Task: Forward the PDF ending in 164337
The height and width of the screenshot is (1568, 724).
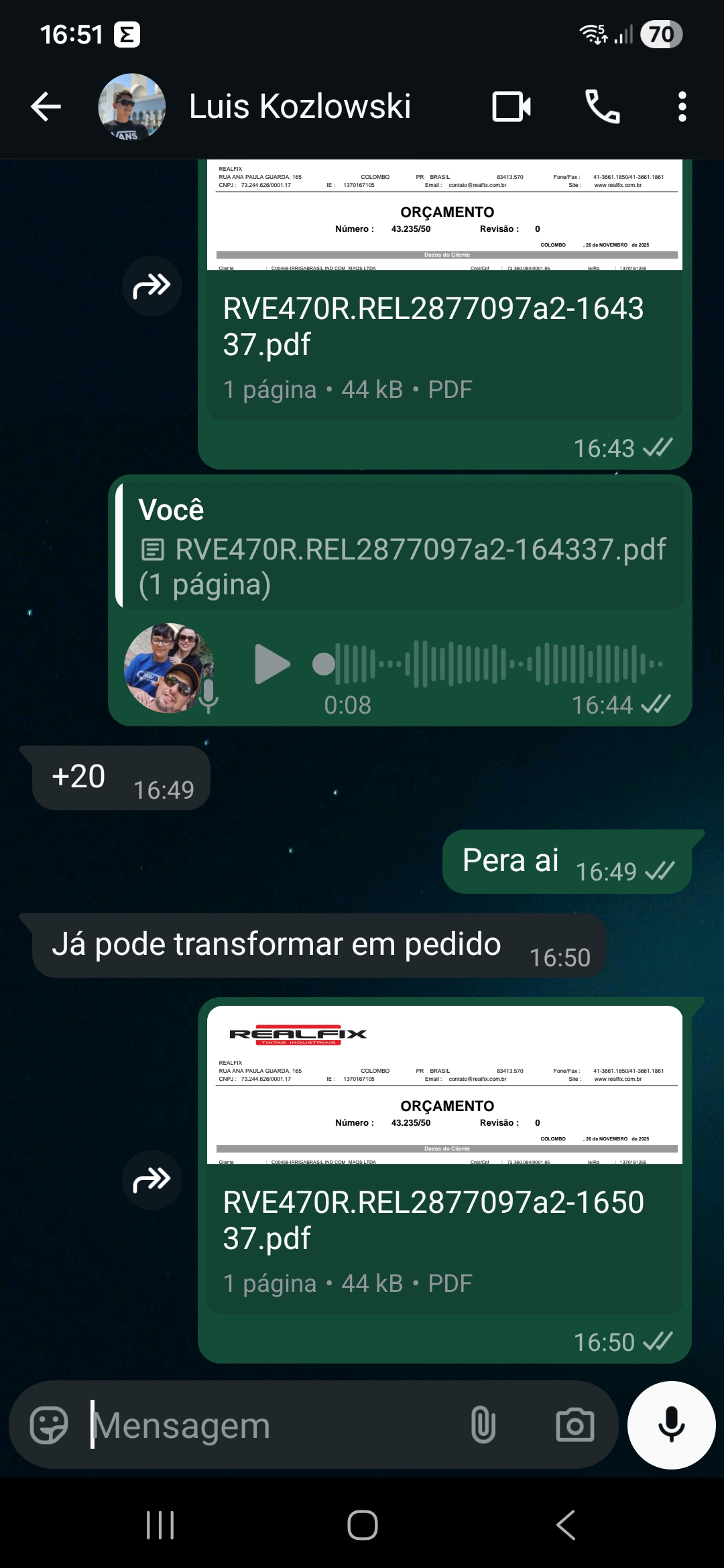Action: [x=152, y=287]
